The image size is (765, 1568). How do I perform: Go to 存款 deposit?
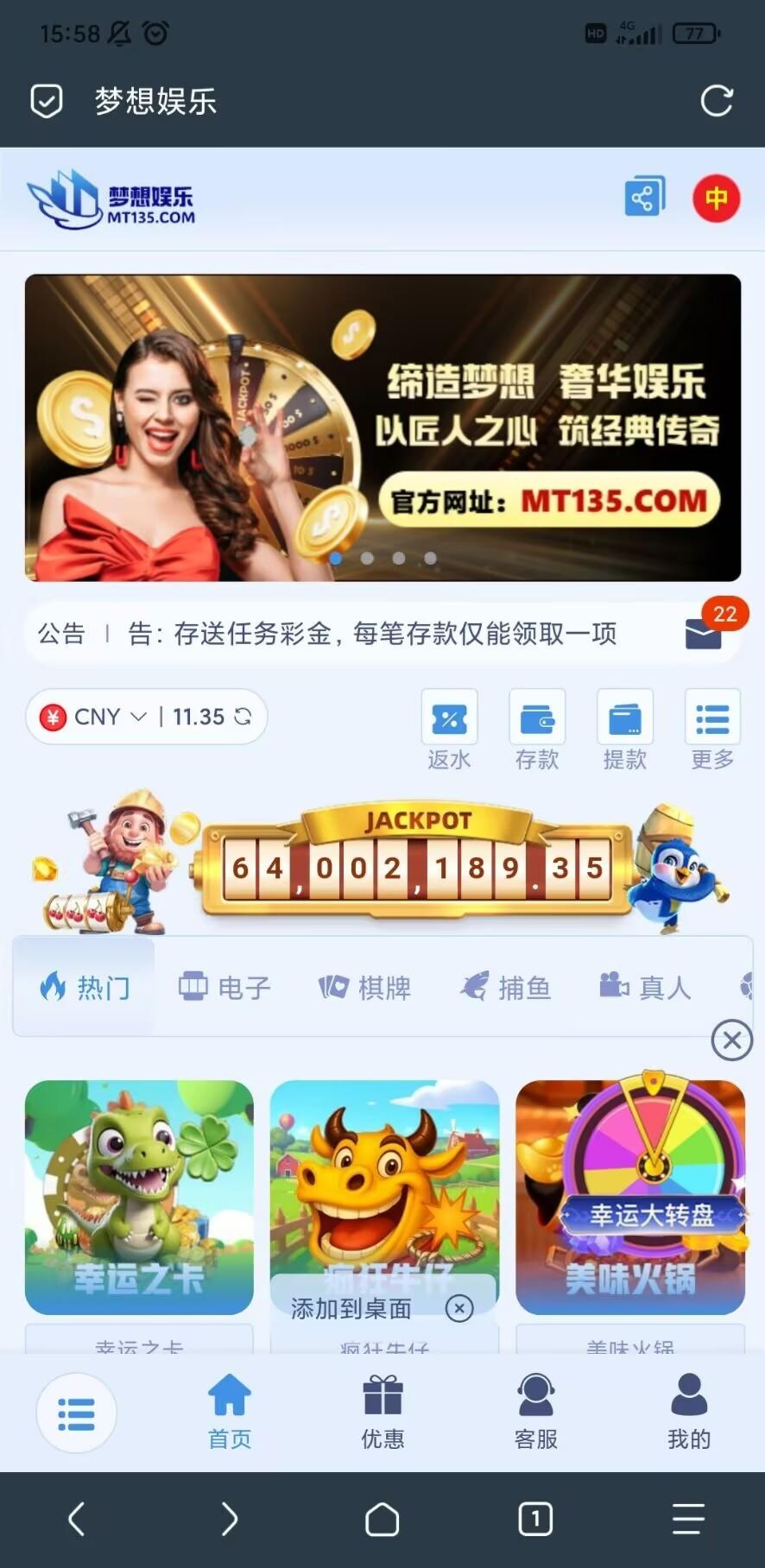point(537,730)
